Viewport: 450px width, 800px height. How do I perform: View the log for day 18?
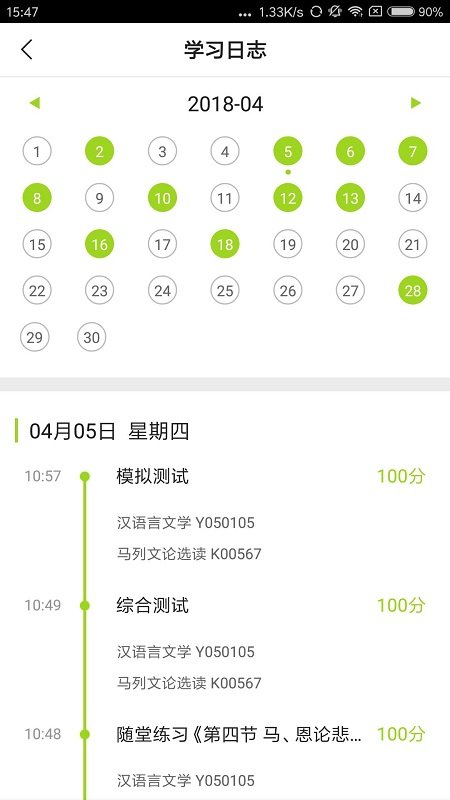click(225, 244)
